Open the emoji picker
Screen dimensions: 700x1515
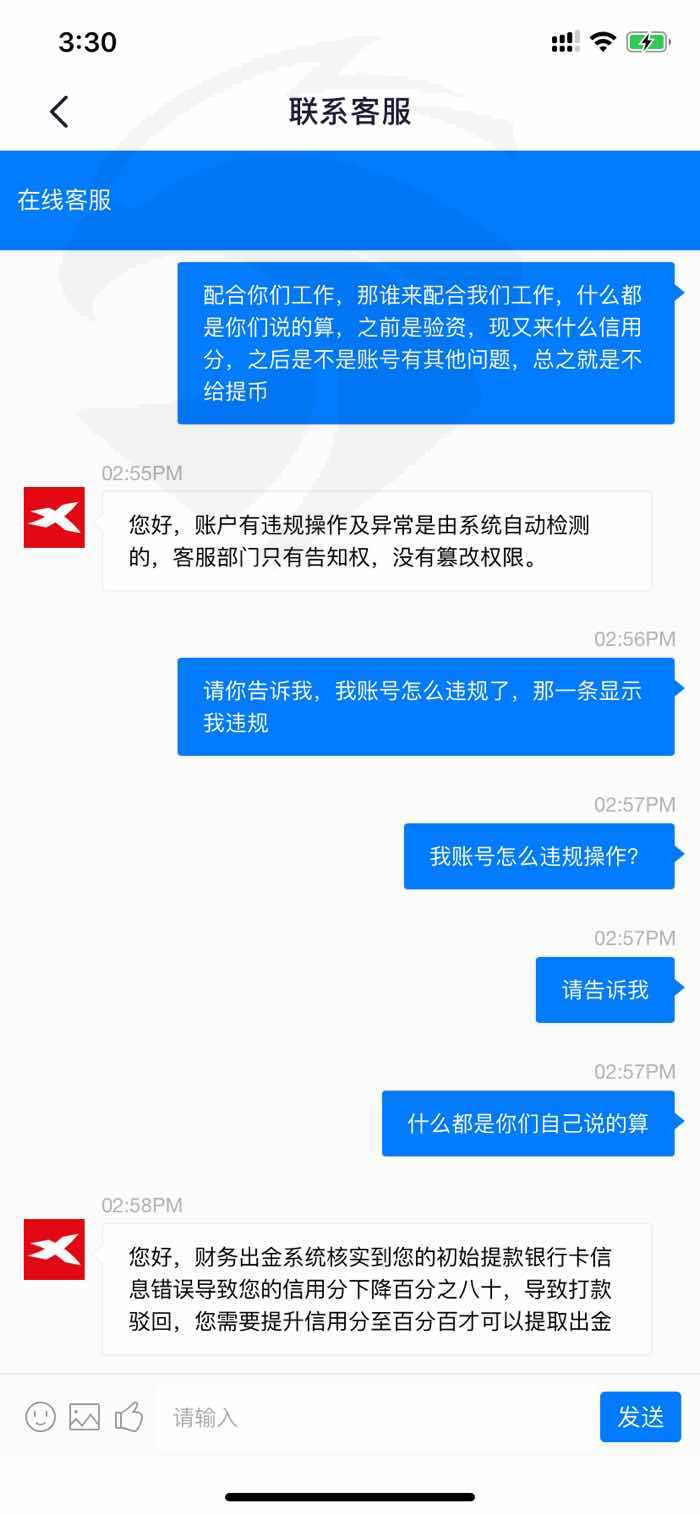pos(40,1417)
